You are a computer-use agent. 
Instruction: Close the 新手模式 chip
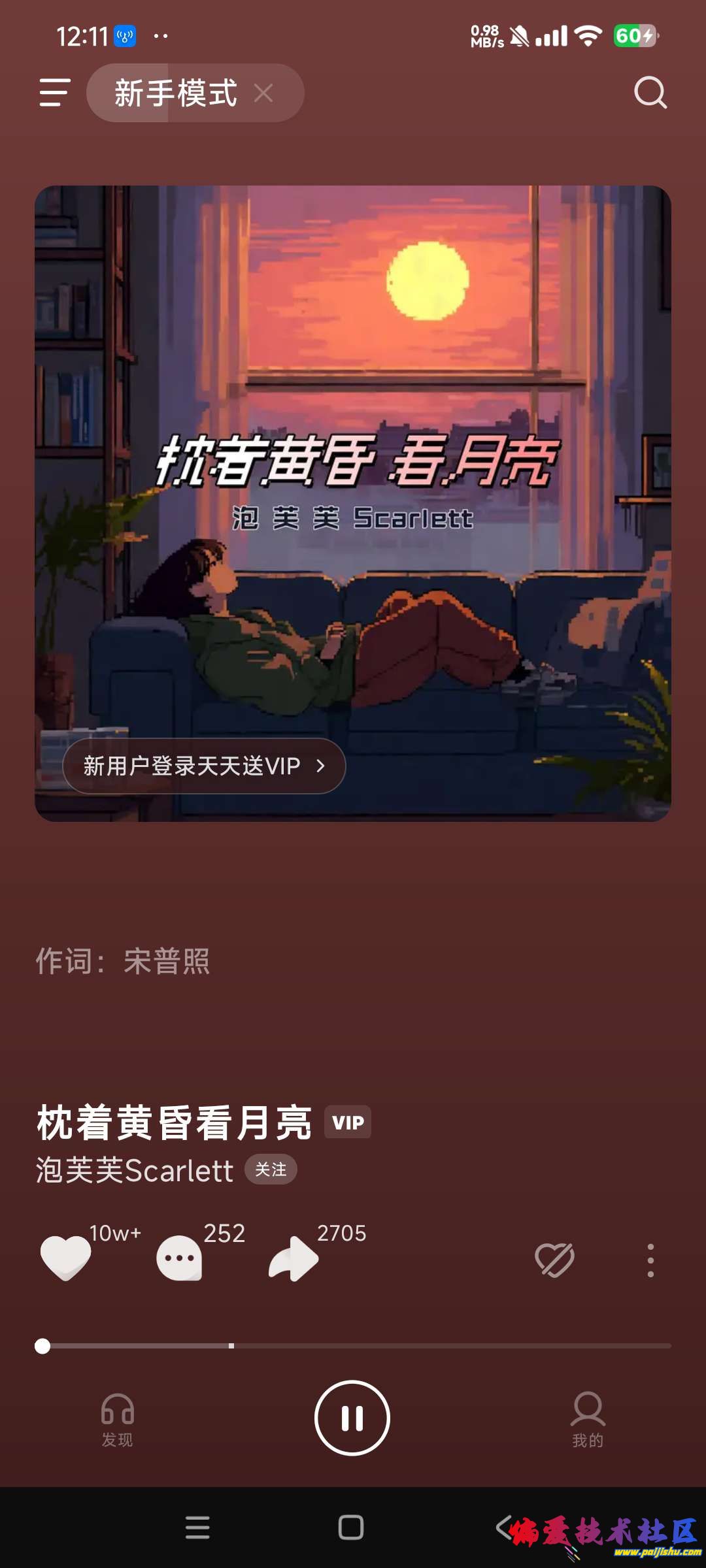coord(263,93)
